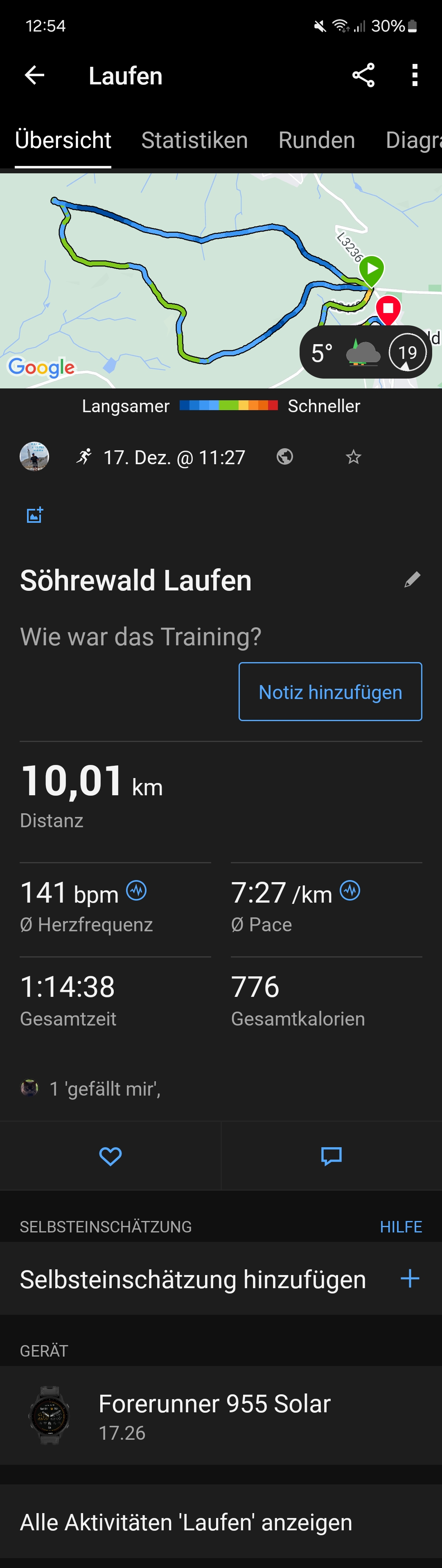Share this running activity

coord(363,75)
